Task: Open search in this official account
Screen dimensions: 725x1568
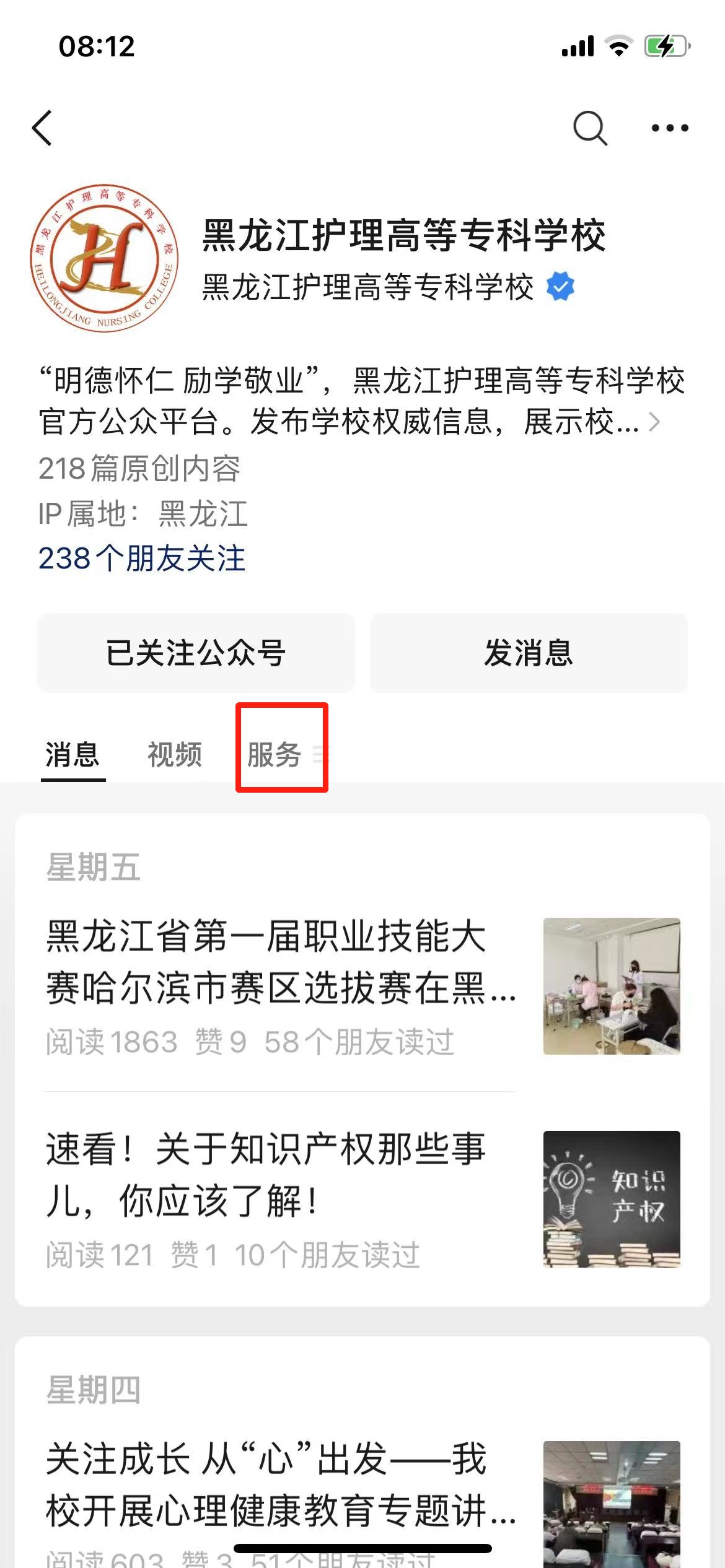Action: point(589,128)
